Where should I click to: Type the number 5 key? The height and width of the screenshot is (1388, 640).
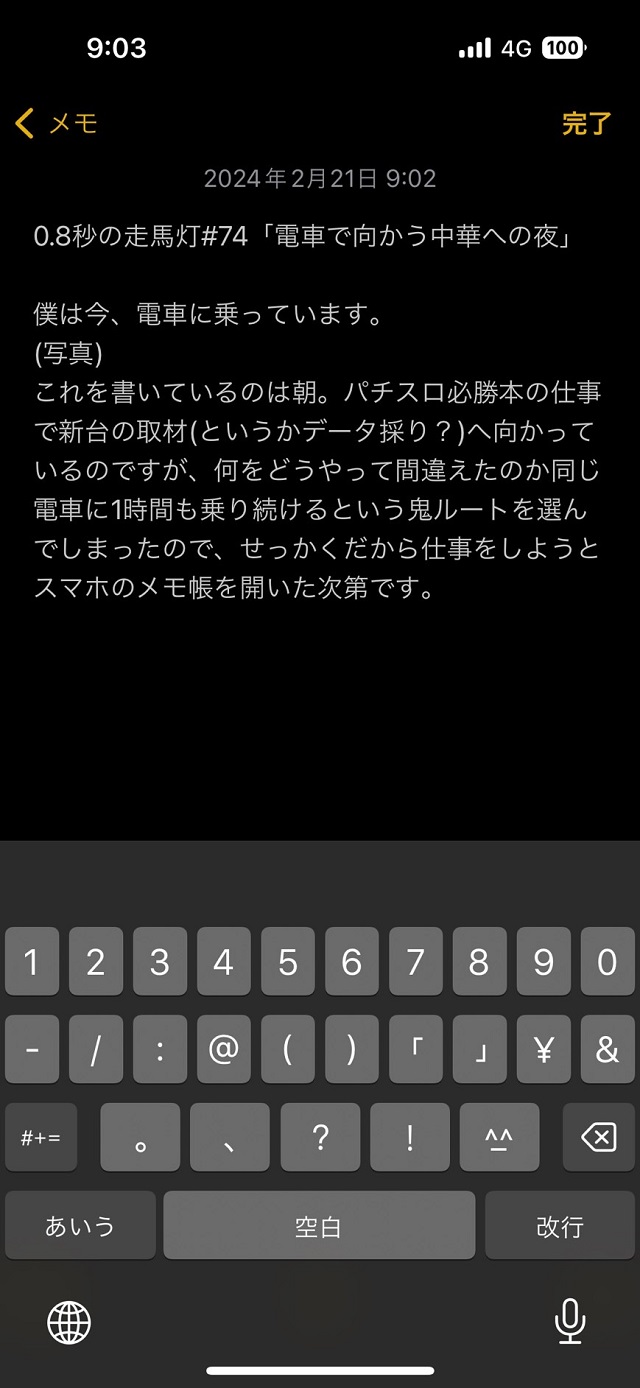point(288,962)
